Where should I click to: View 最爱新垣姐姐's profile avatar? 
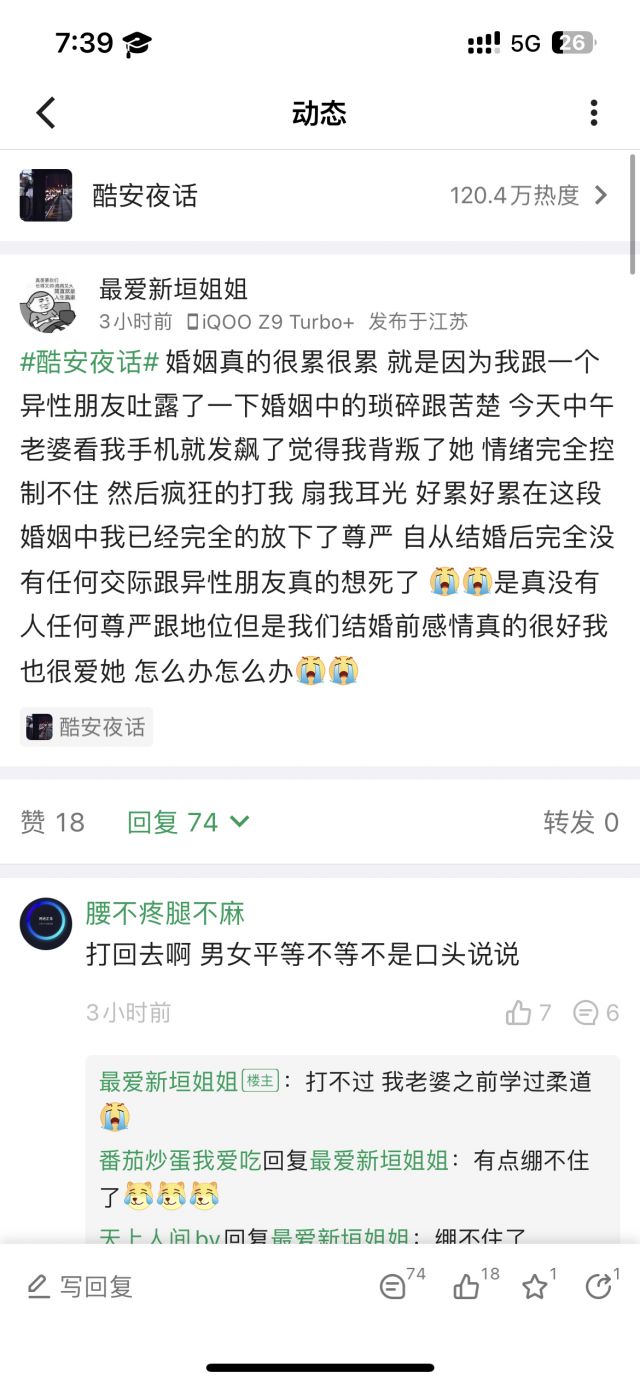[x=46, y=305]
